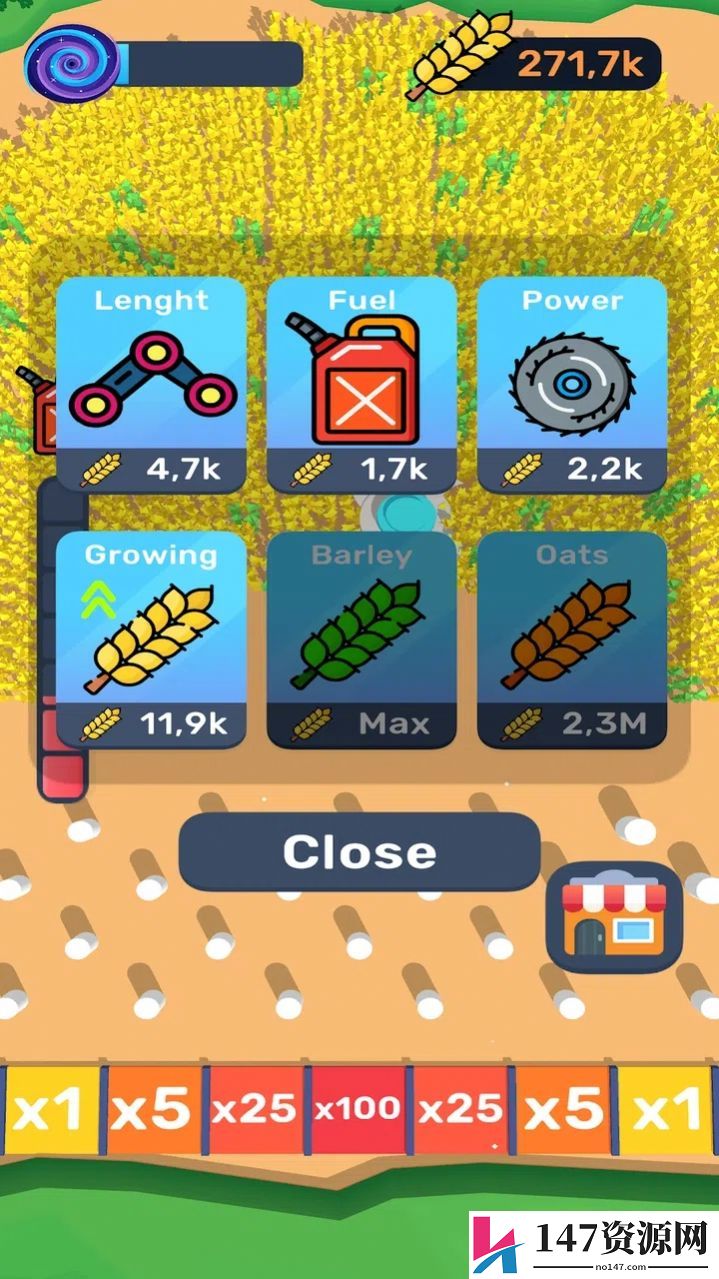Upgrade the Lenght card for 4,7k

coord(151,385)
